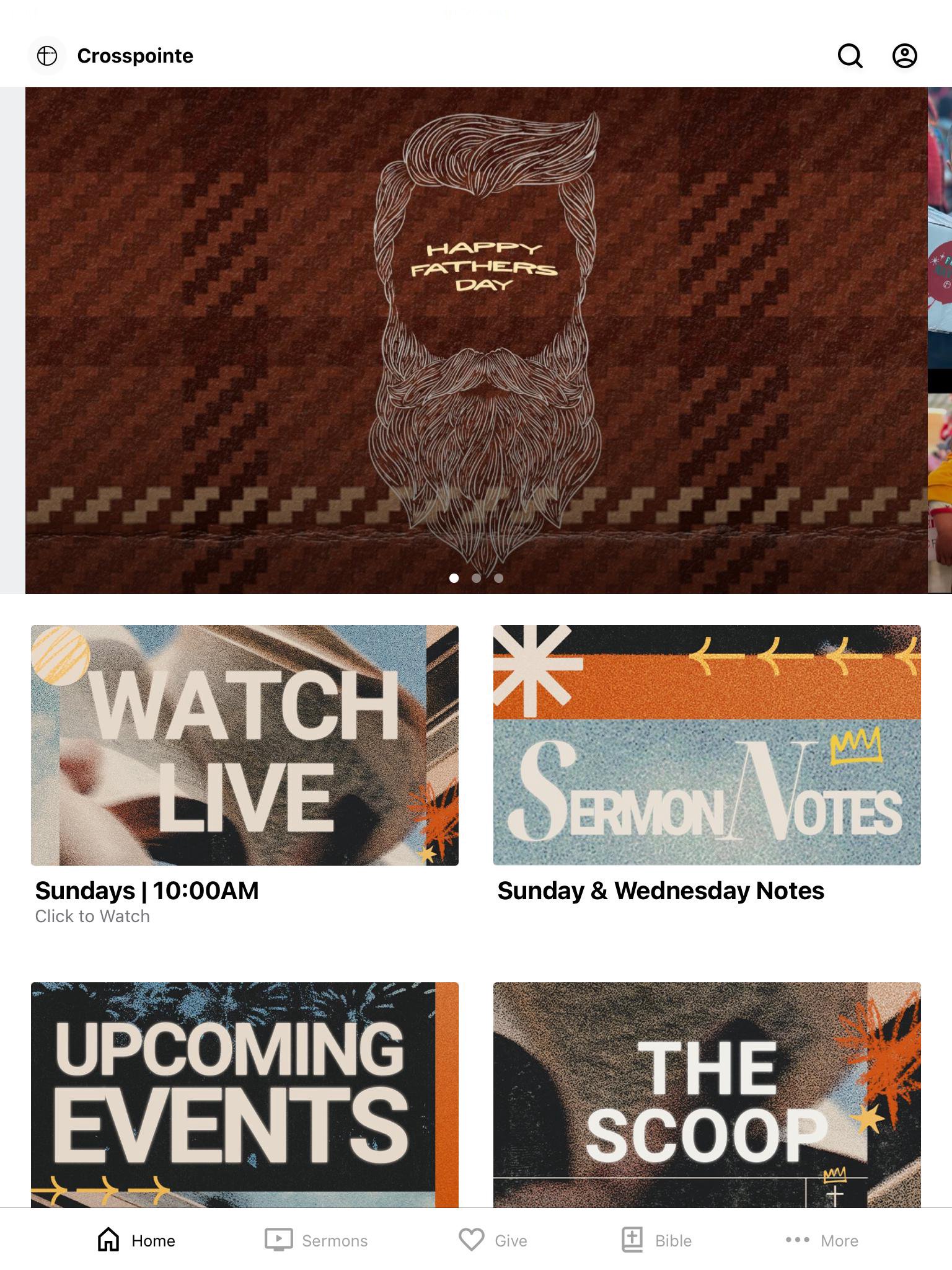Switch to the Sermons tab
The height and width of the screenshot is (1270, 952).
point(316,1240)
